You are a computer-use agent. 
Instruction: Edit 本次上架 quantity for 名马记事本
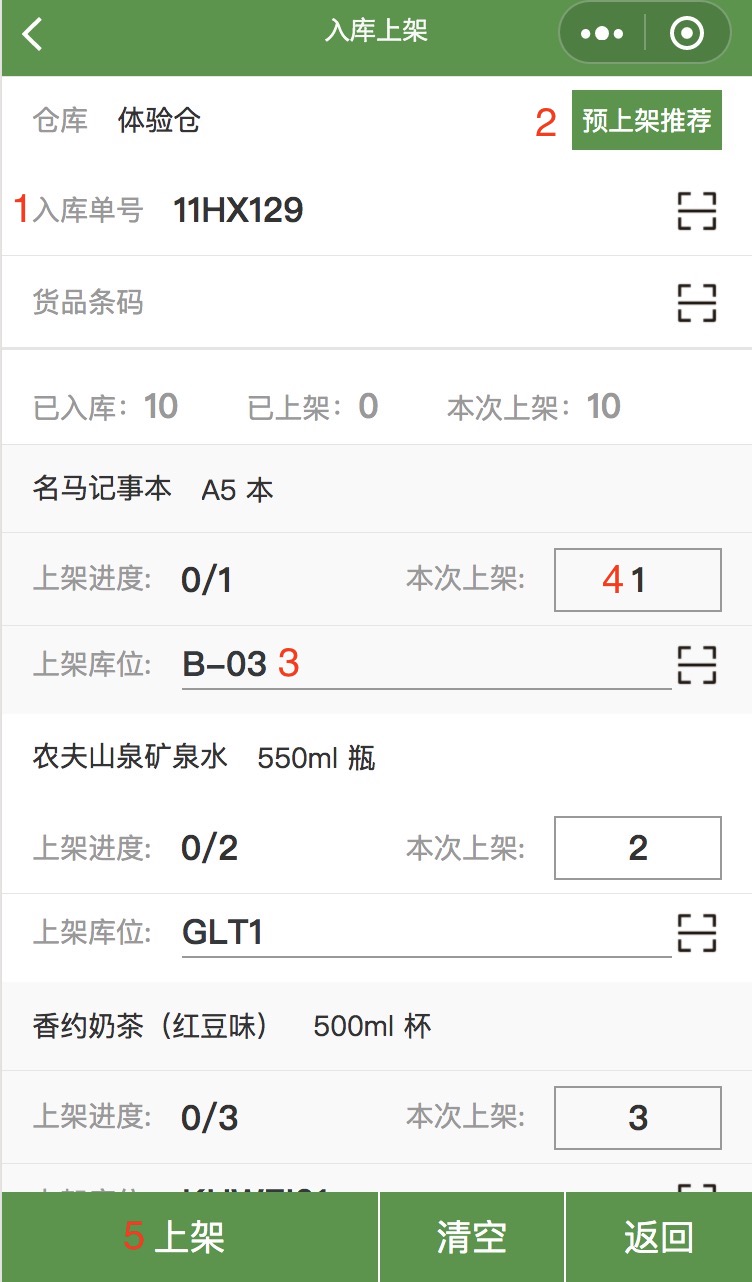point(638,580)
